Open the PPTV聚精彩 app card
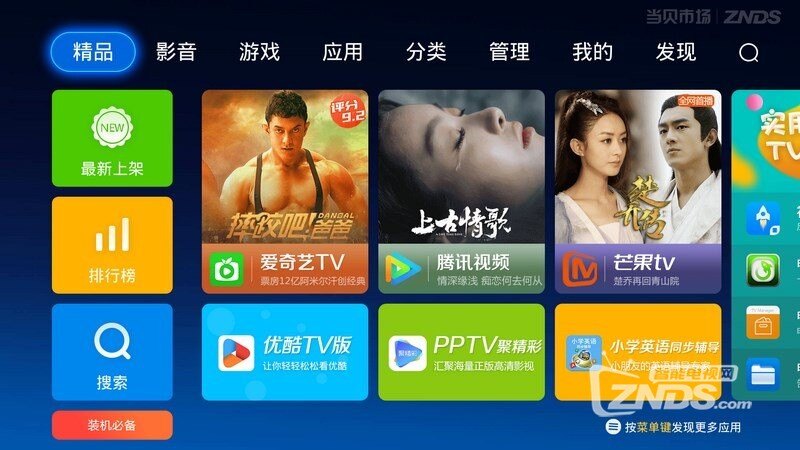The image size is (800, 450). point(461,352)
